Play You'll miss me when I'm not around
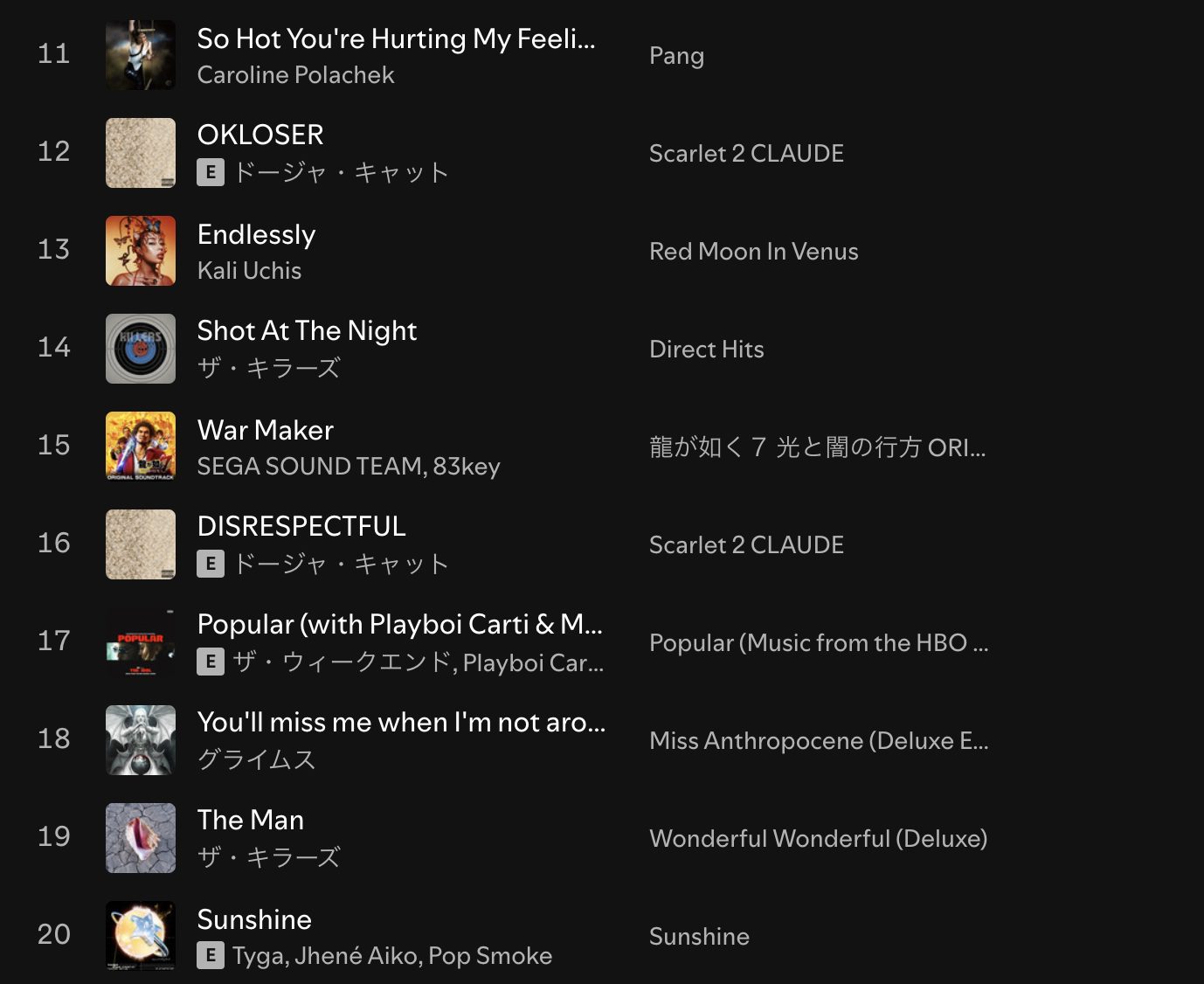The width and height of the screenshot is (1204, 984). coord(401,722)
